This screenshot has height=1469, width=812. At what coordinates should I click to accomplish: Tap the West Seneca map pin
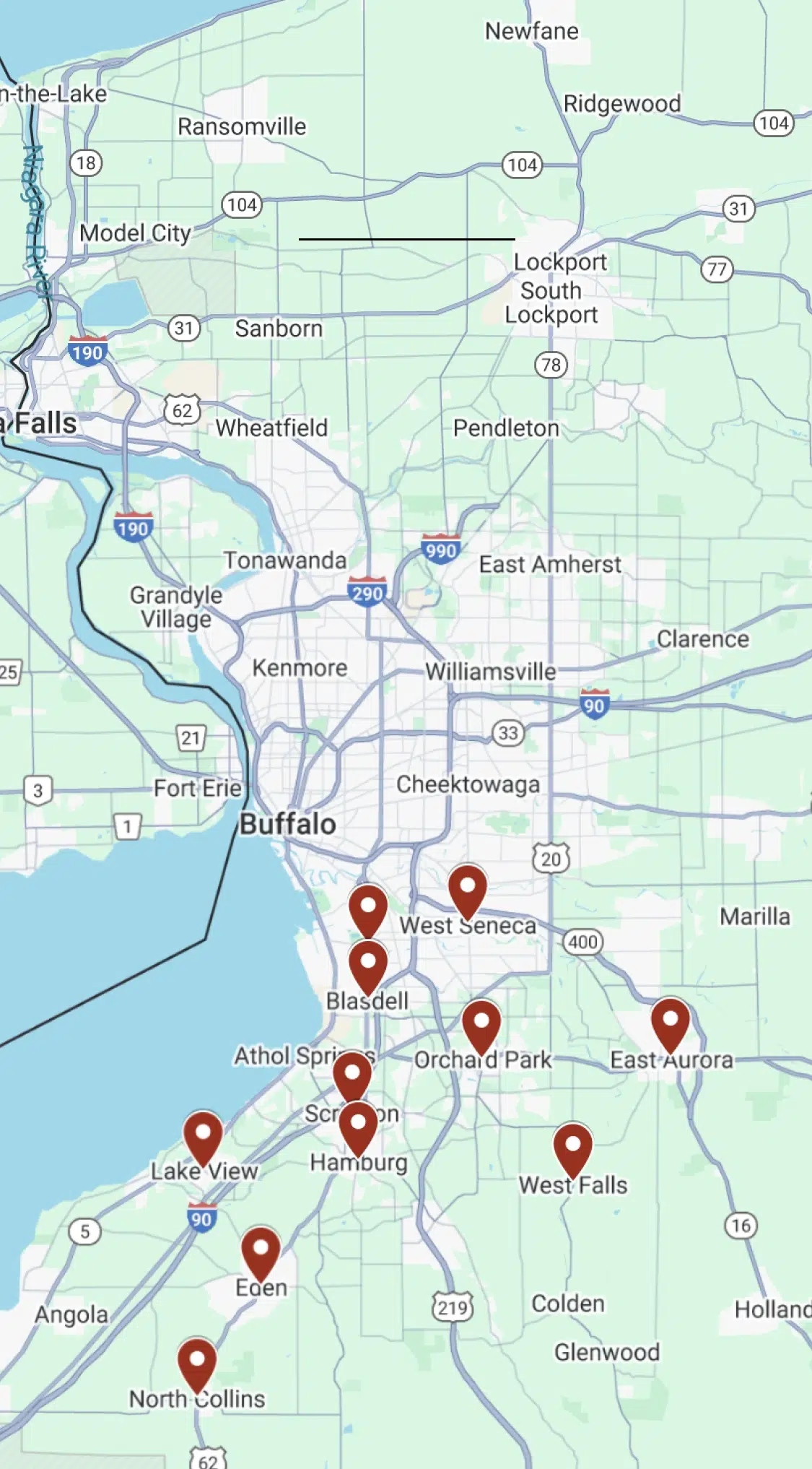click(468, 888)
